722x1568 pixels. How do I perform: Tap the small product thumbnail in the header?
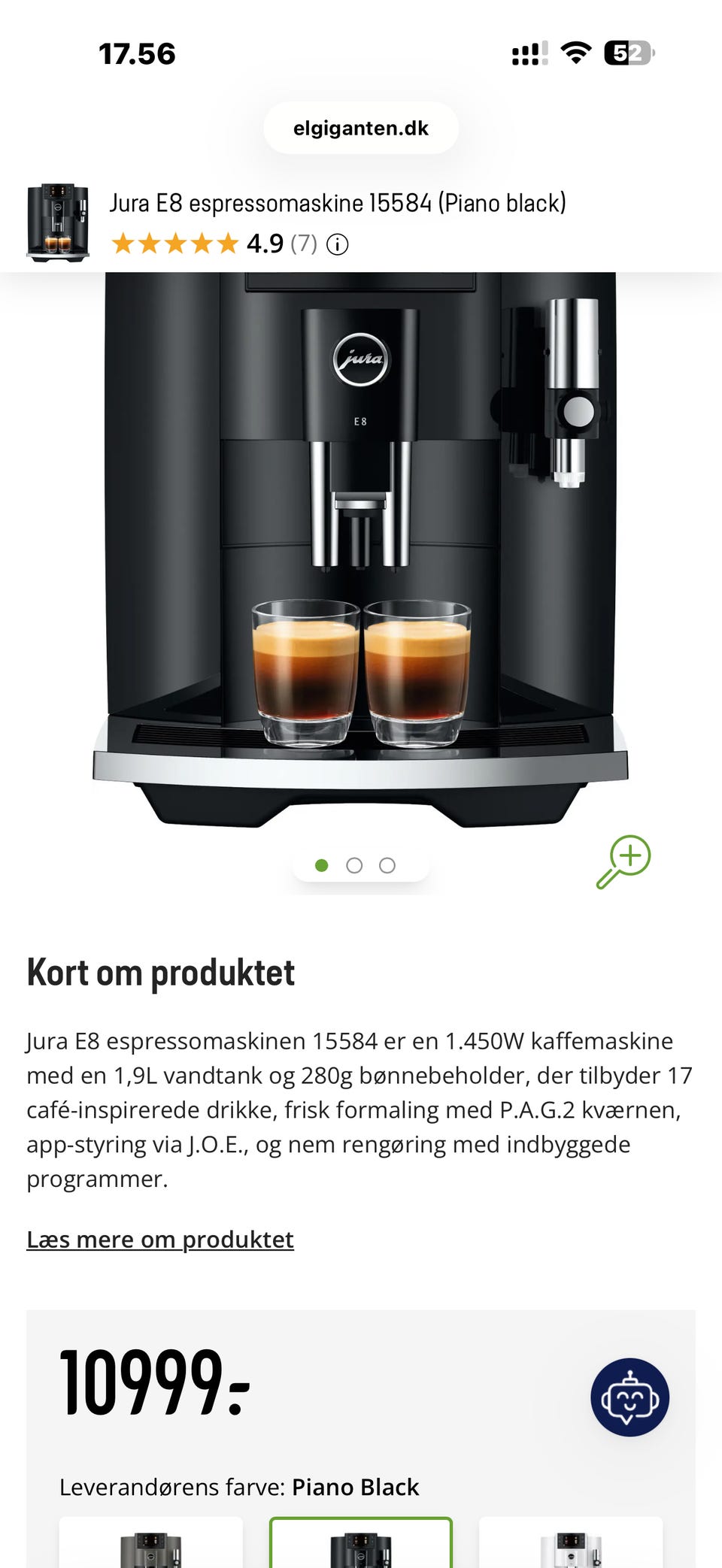click(x=59, y=220)
